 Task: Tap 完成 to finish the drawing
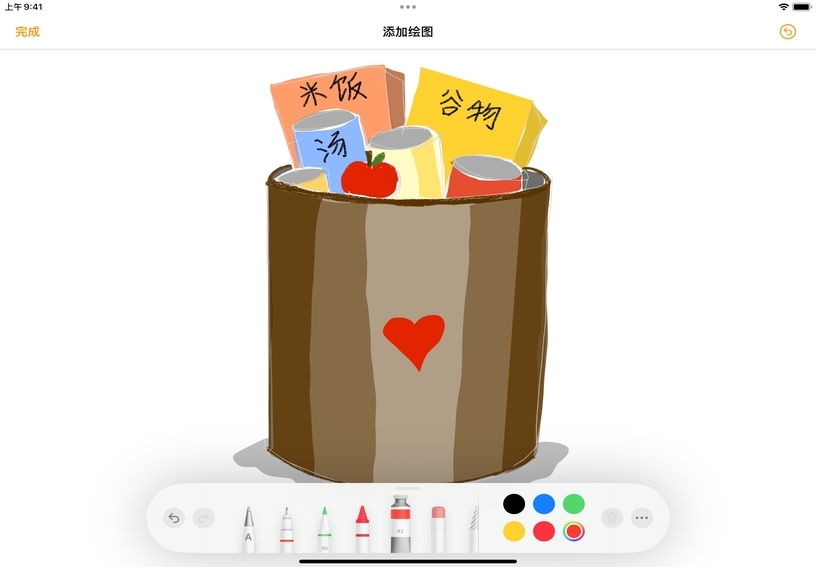coord(27,32)
